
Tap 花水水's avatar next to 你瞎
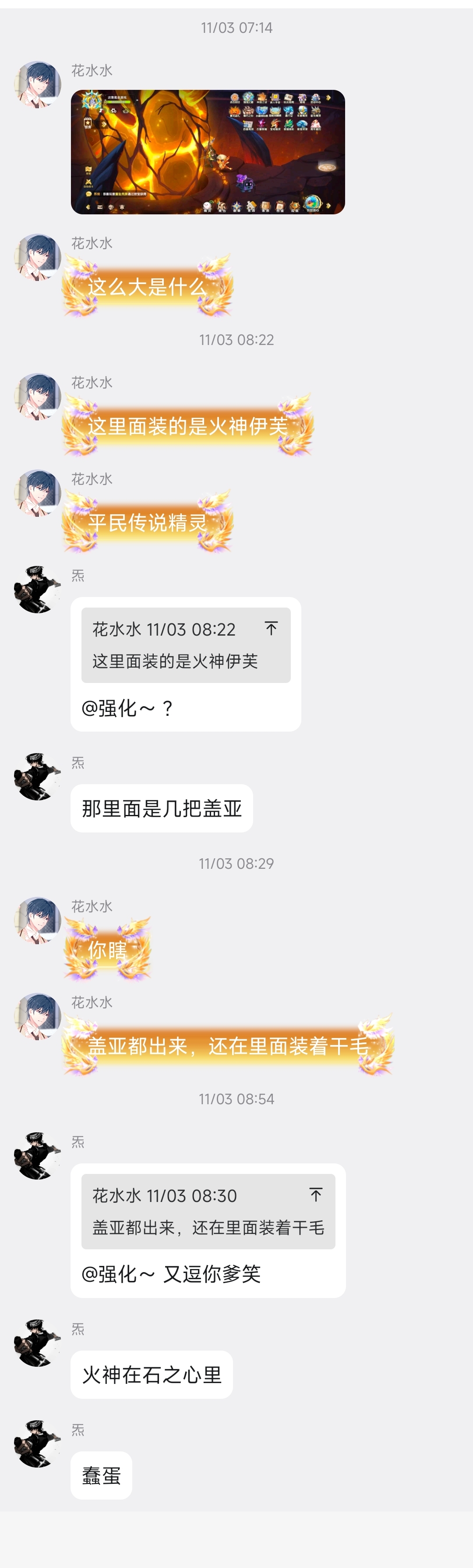coord(38,921)
